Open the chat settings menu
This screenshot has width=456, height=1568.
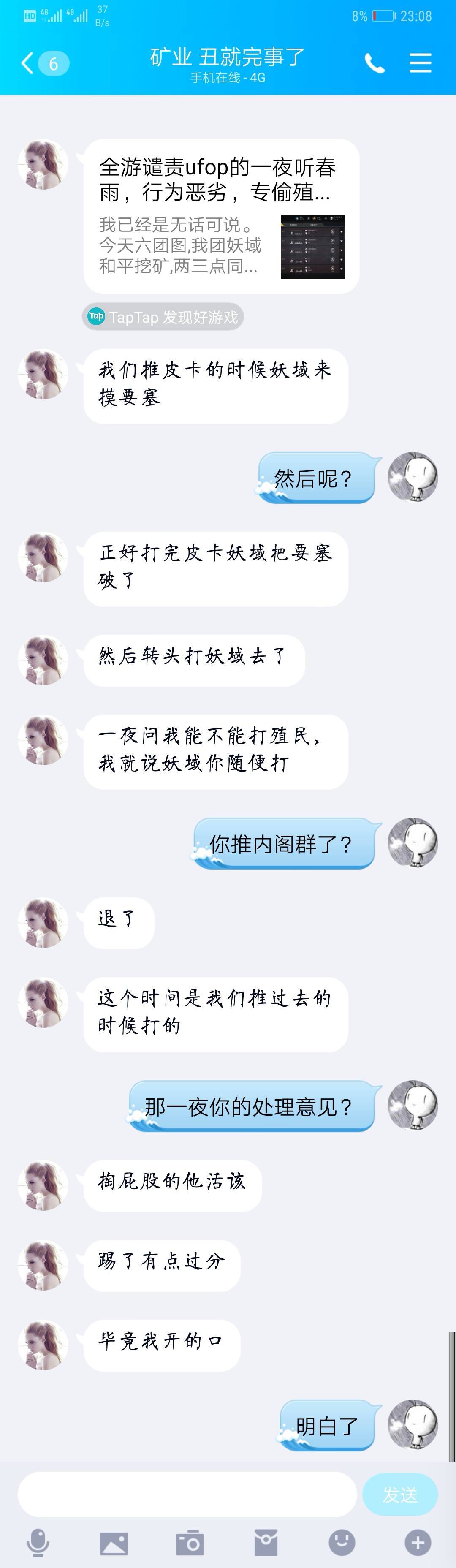point(420,63)
